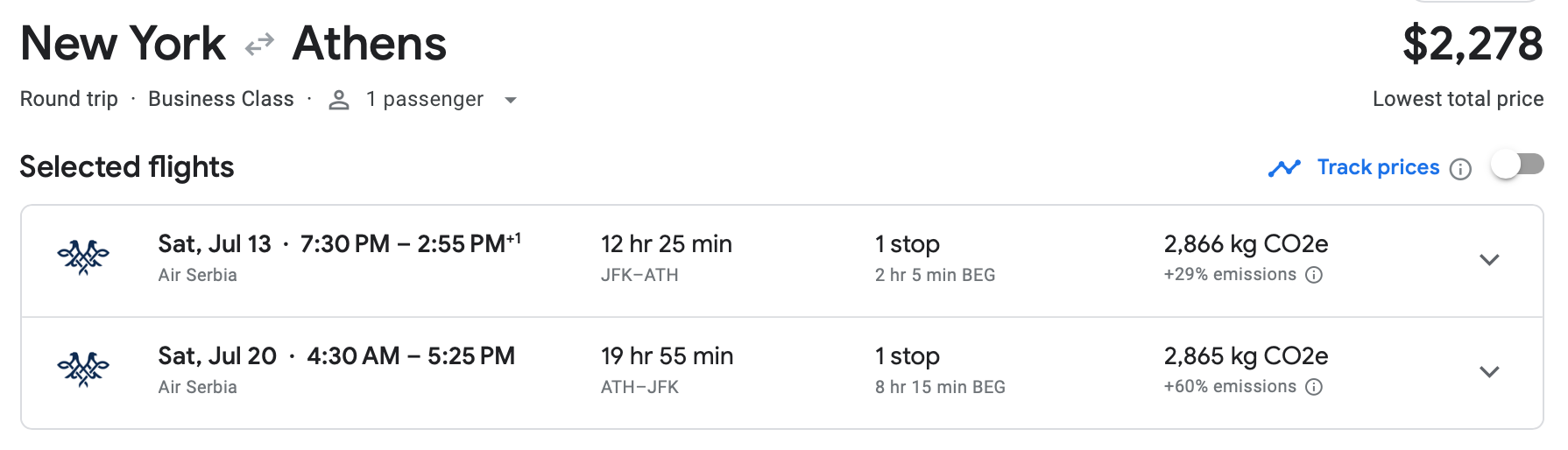Image resolution: width=1568 pixels, height=450 pixels.
Task: Expand the Sat, Jul 13 flight details
Action: [1489, 260]
